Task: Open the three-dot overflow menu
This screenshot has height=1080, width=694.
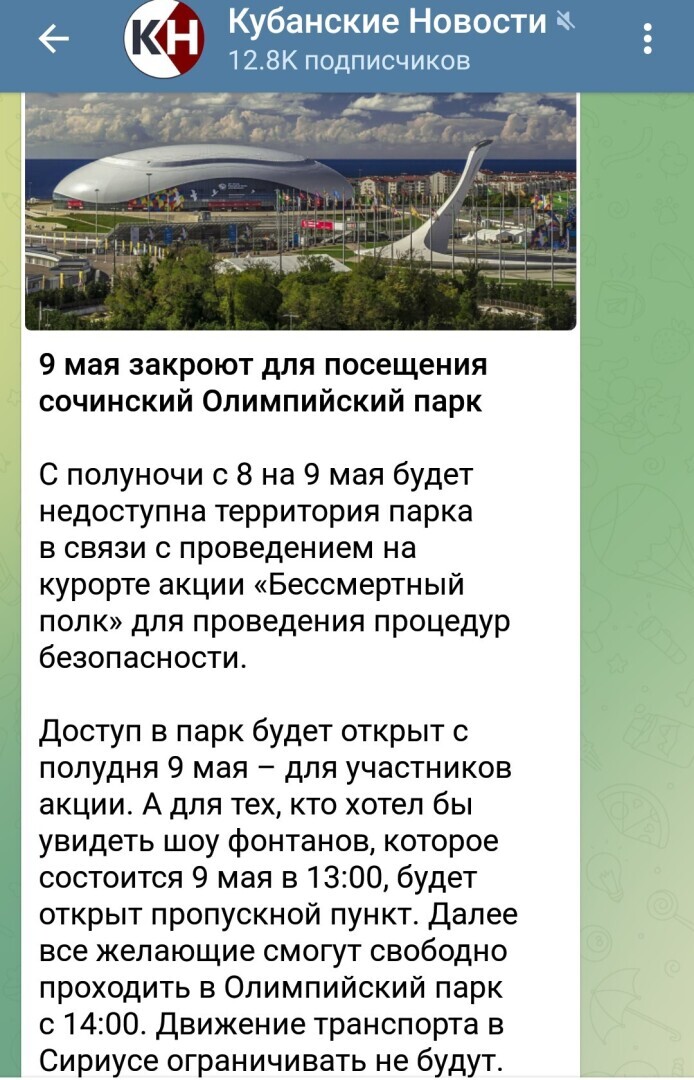Action: pos(648,40)
